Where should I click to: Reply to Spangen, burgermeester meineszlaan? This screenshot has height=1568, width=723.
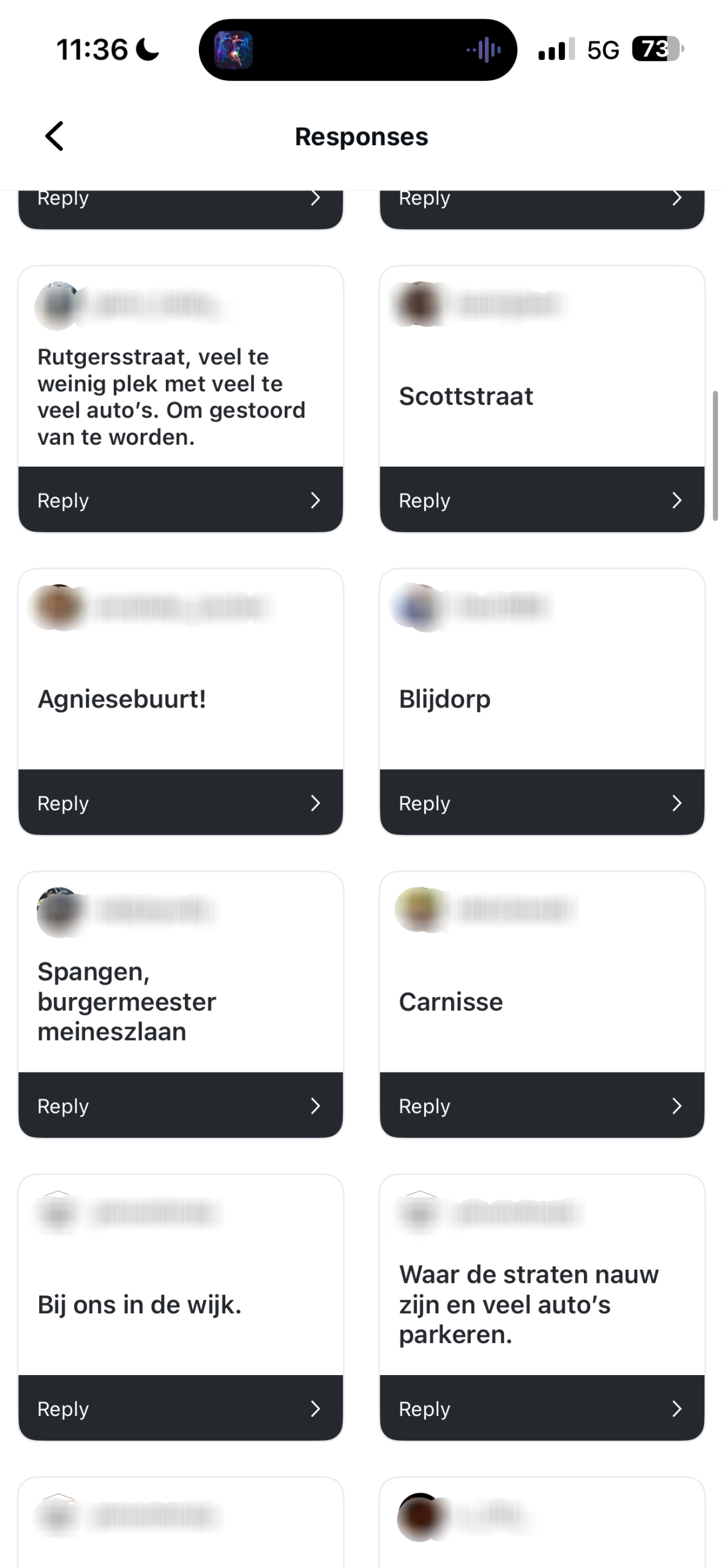coord(180,1106)
